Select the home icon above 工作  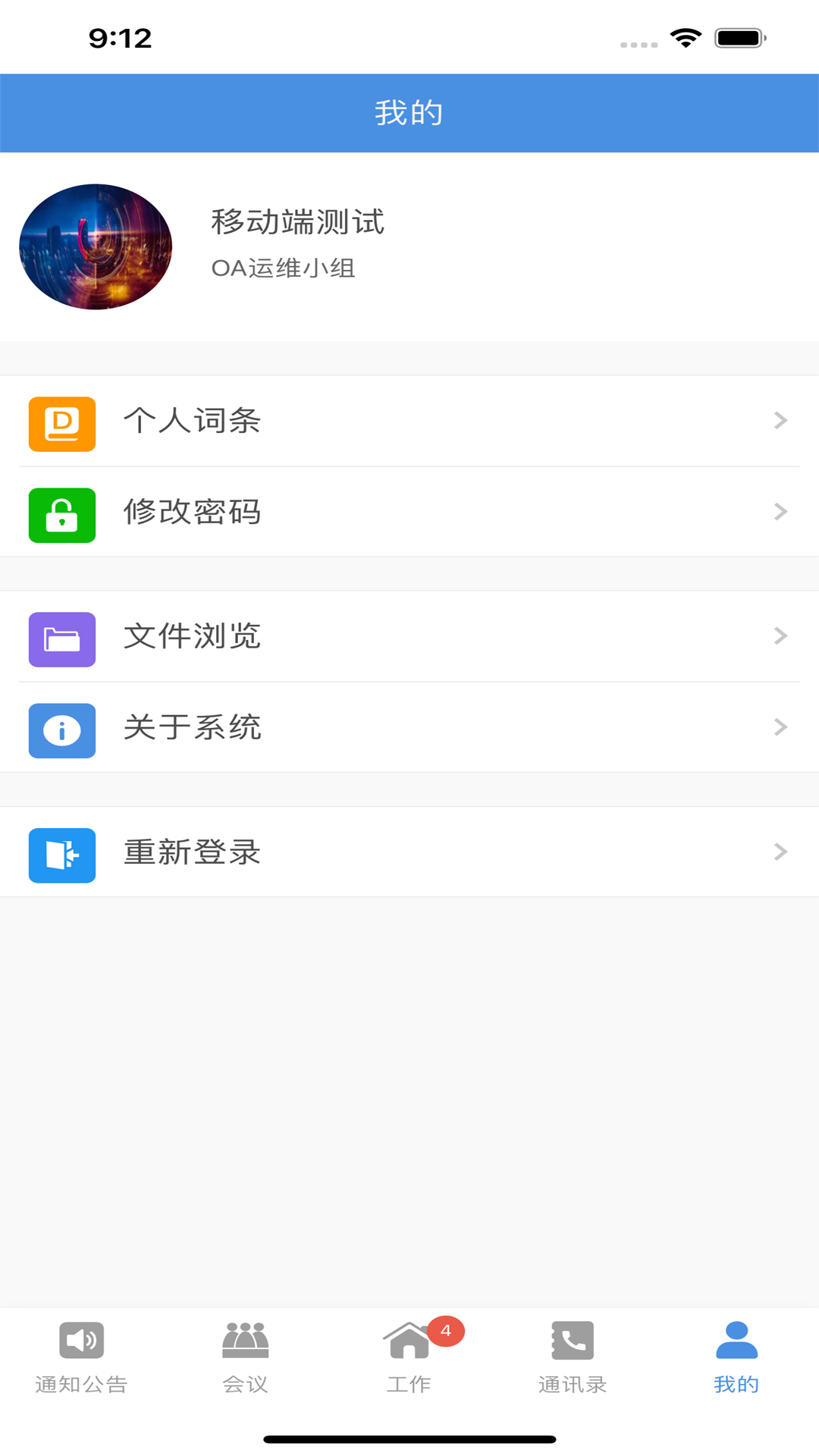(x=409, y=1339)
